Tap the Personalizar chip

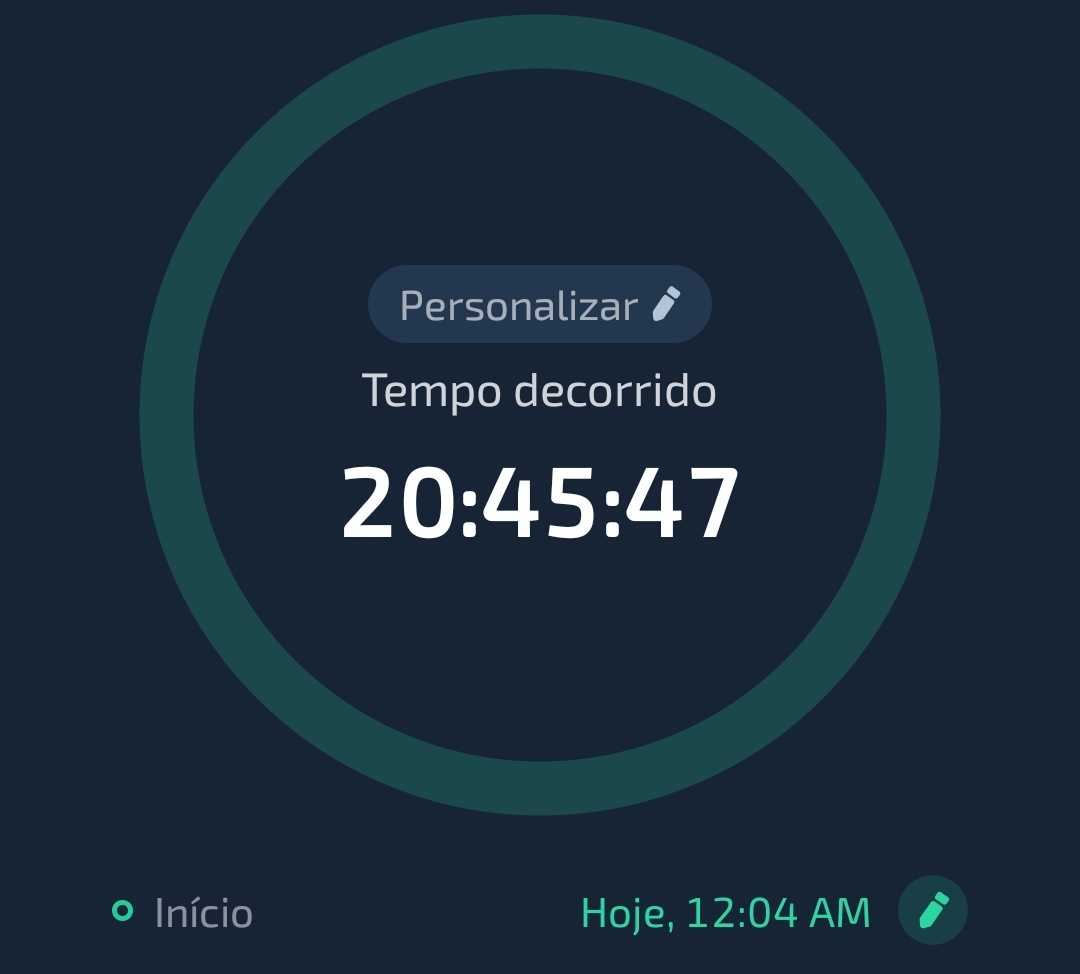click(539, 305)
